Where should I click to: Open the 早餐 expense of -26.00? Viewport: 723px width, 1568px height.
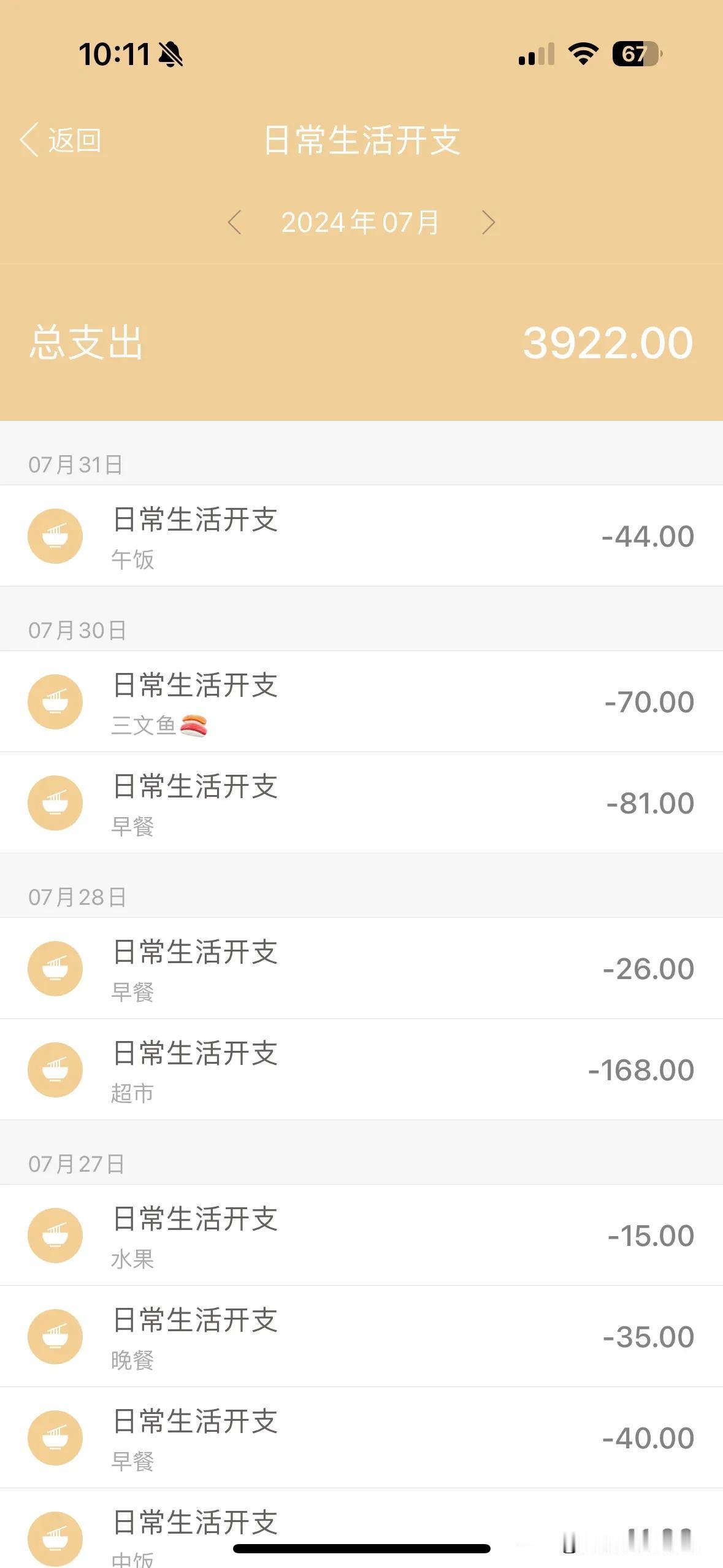tap(361, 969)
